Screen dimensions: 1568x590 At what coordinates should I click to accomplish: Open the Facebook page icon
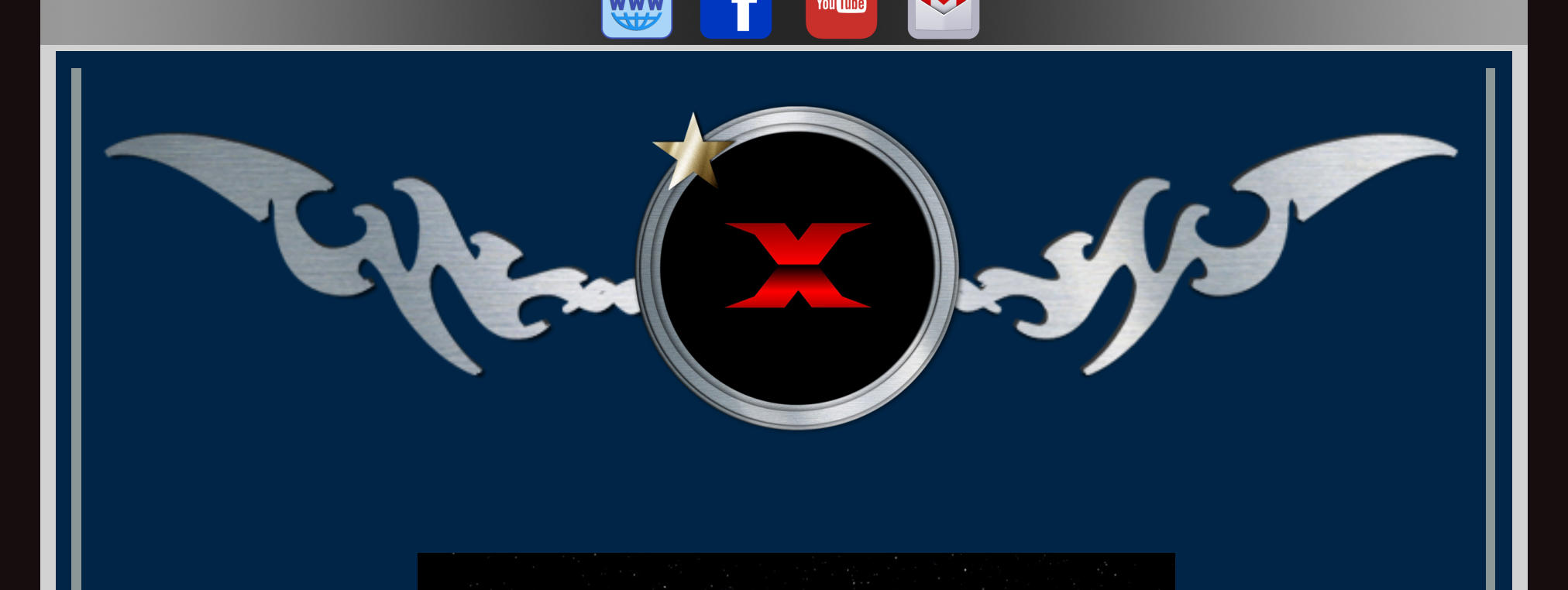[x=736, y=17]
